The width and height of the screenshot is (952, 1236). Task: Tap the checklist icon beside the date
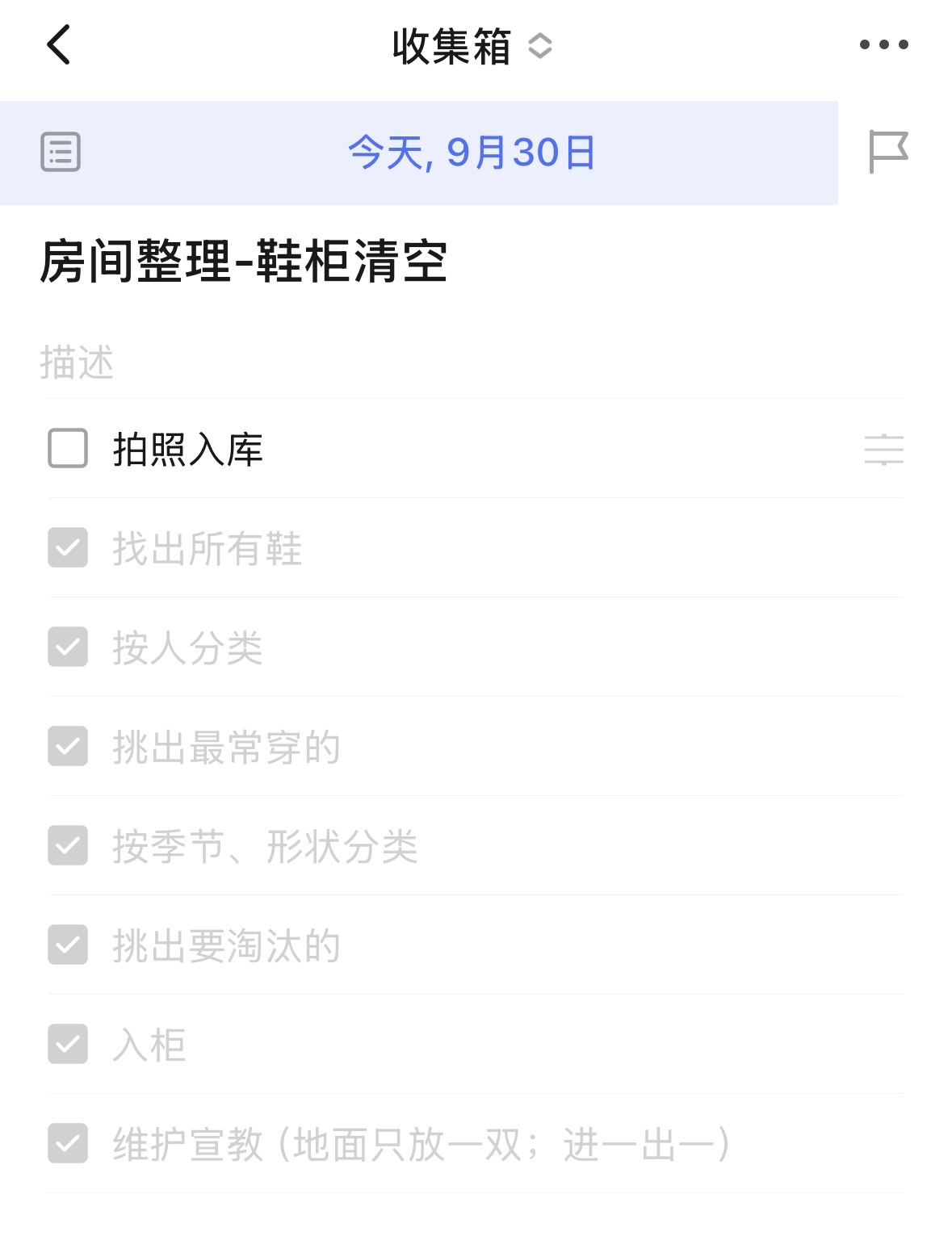pos(61,152)
